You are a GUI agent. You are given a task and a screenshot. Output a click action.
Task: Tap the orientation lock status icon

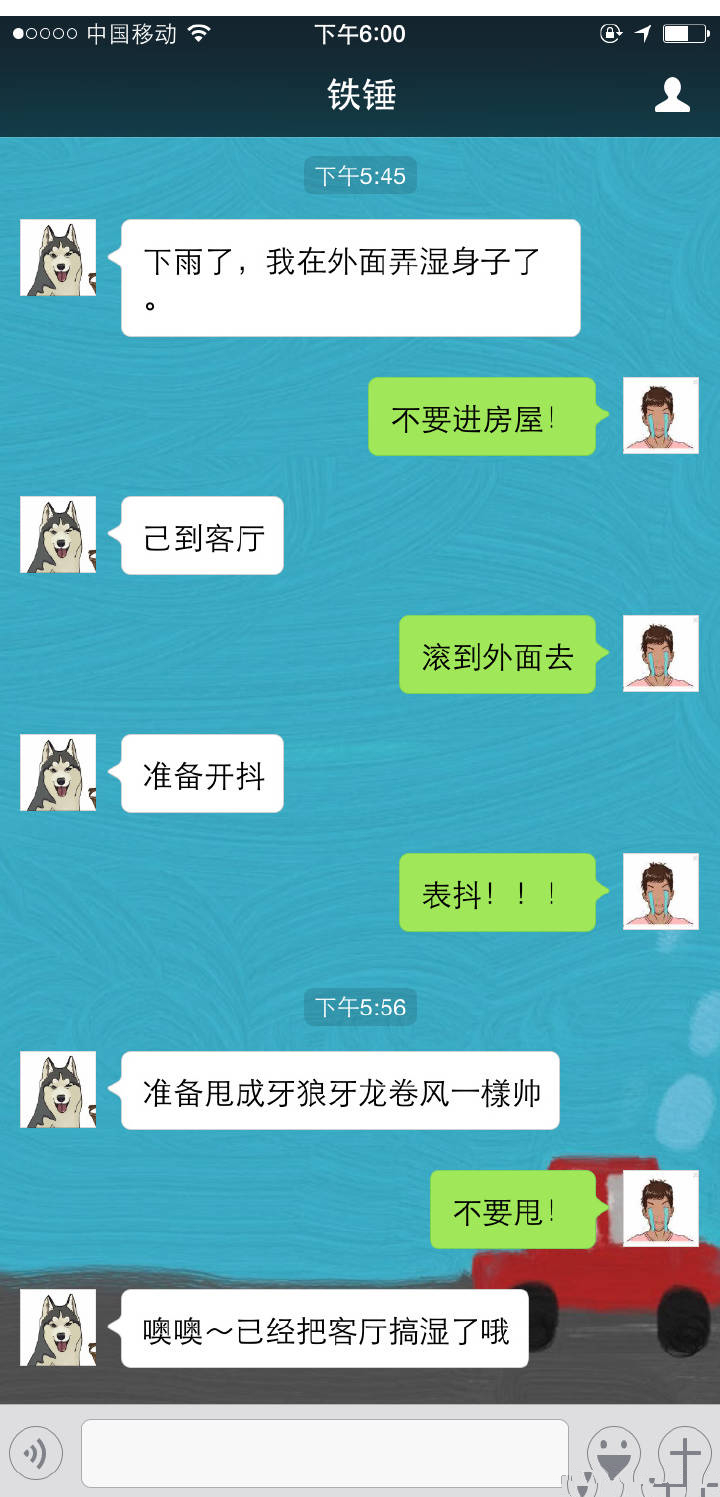click(611, 33)
